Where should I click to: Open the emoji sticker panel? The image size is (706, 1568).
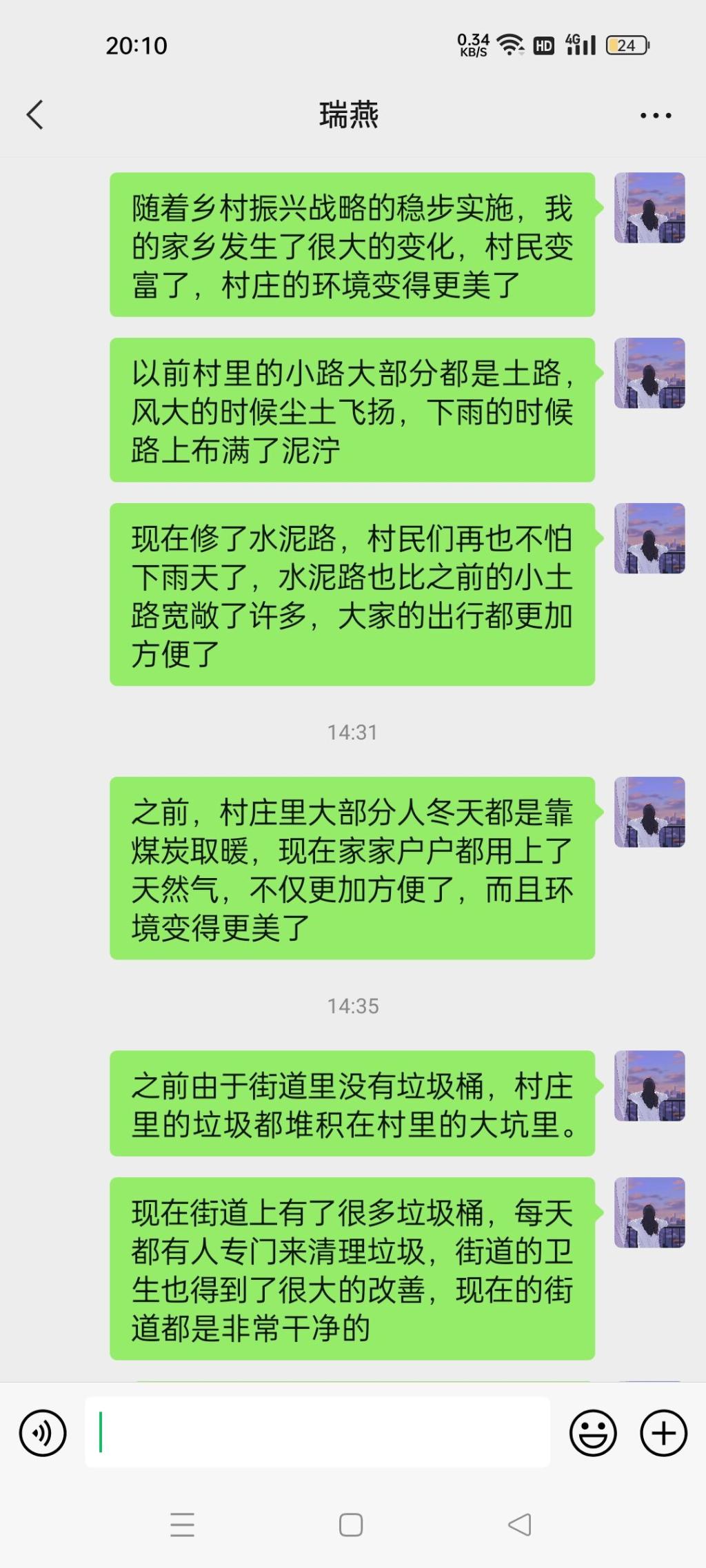(x=592, y=1433)
